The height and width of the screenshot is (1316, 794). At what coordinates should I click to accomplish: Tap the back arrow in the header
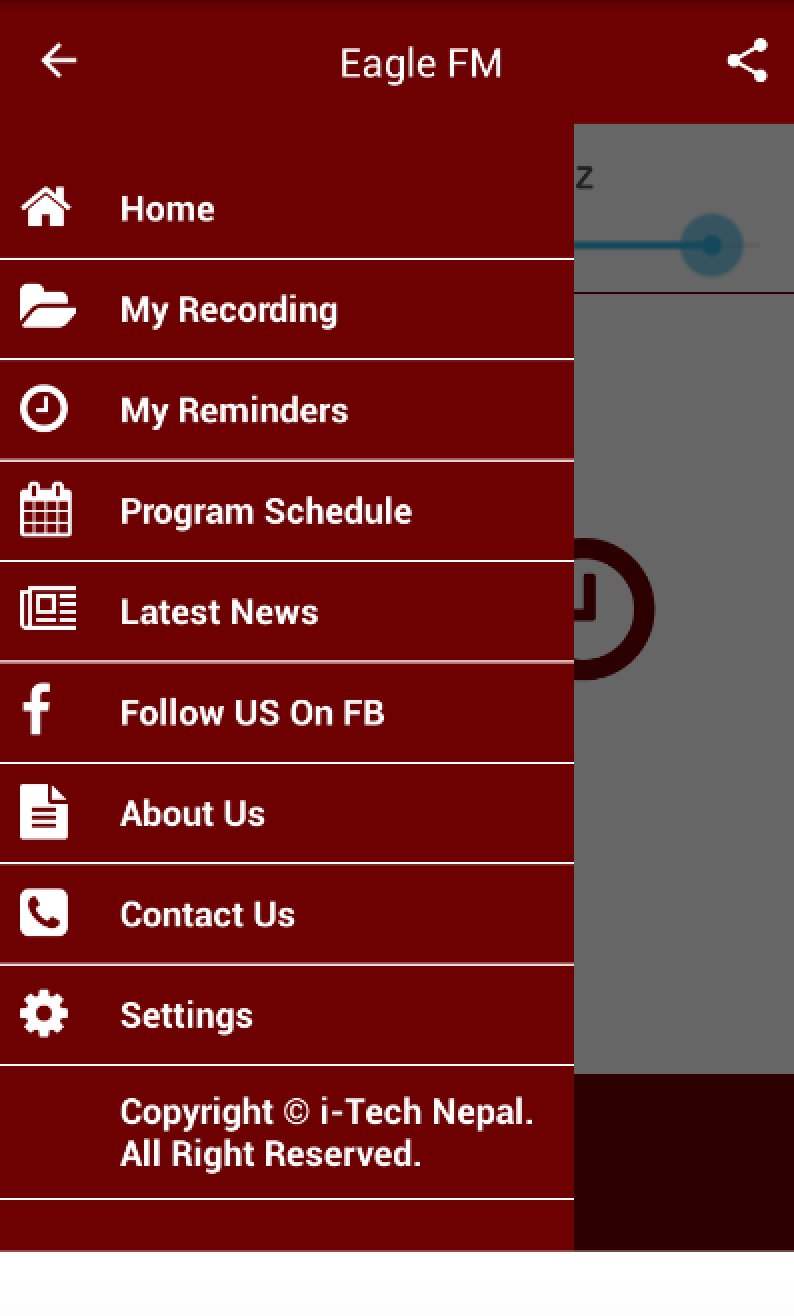(x=58, y=62)
